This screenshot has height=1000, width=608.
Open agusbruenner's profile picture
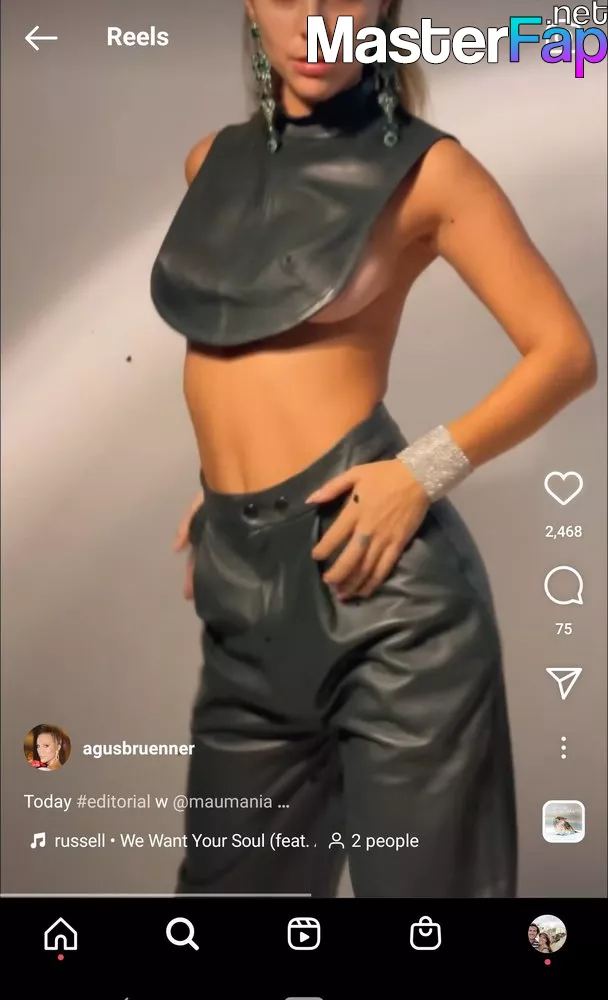(x=47, y=747)
